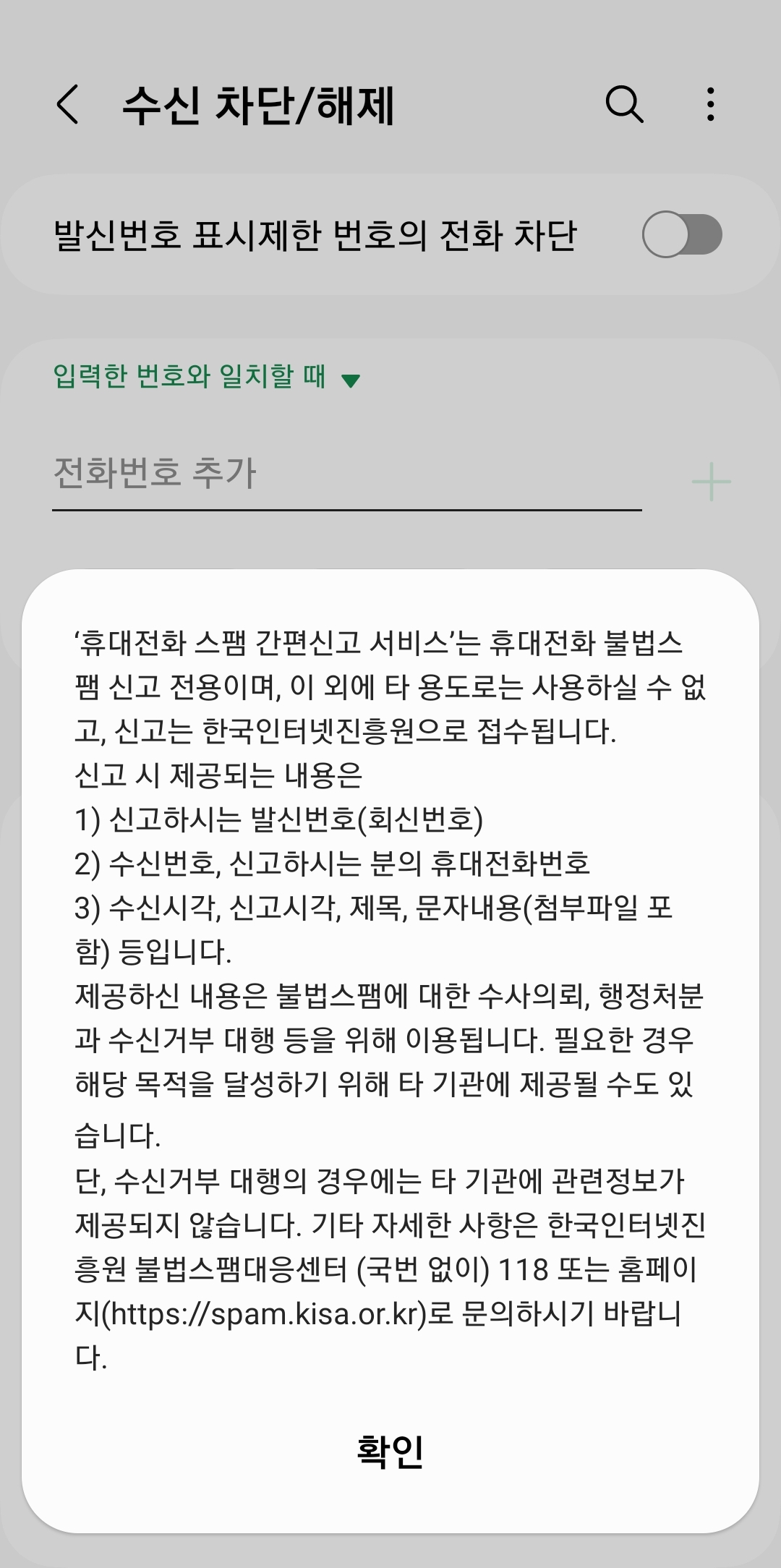
Task: Select the back chevron beside 수신 차단/해제
Action: click(x=69, y=106)
